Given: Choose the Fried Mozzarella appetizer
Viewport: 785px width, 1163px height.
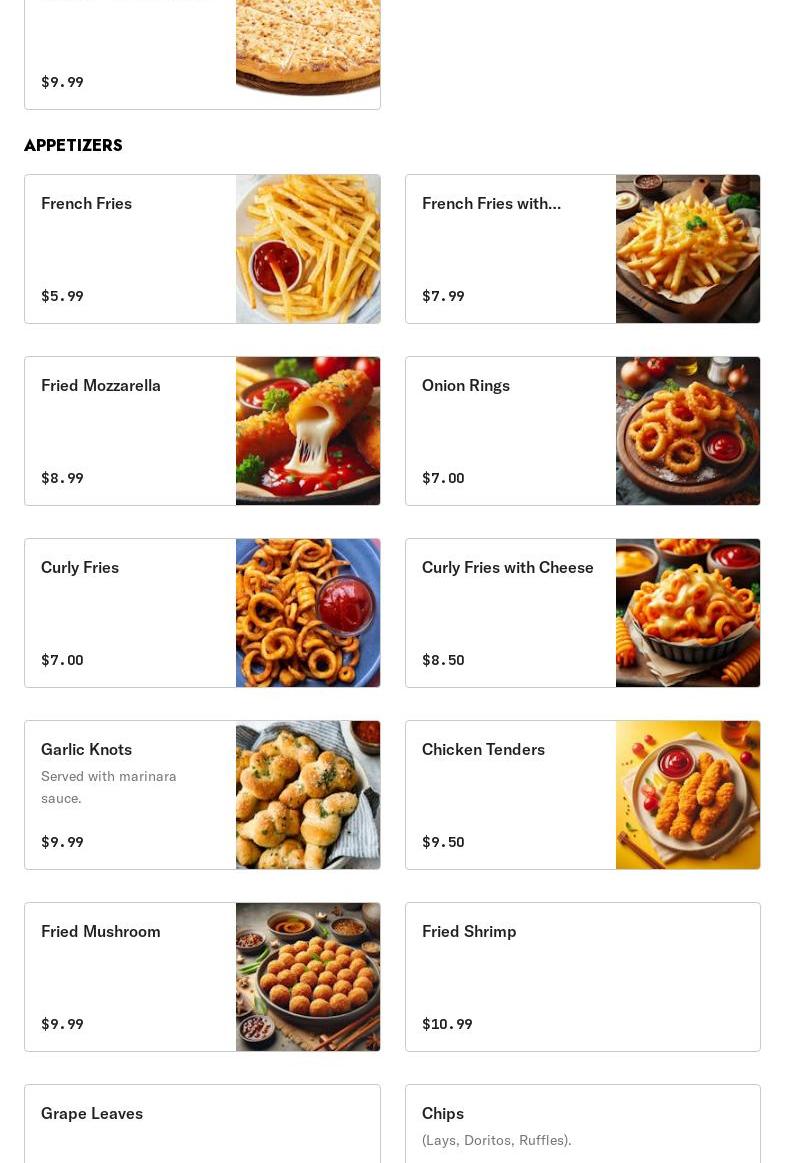Looking at the screenshot, I should (x=202, y=431).
